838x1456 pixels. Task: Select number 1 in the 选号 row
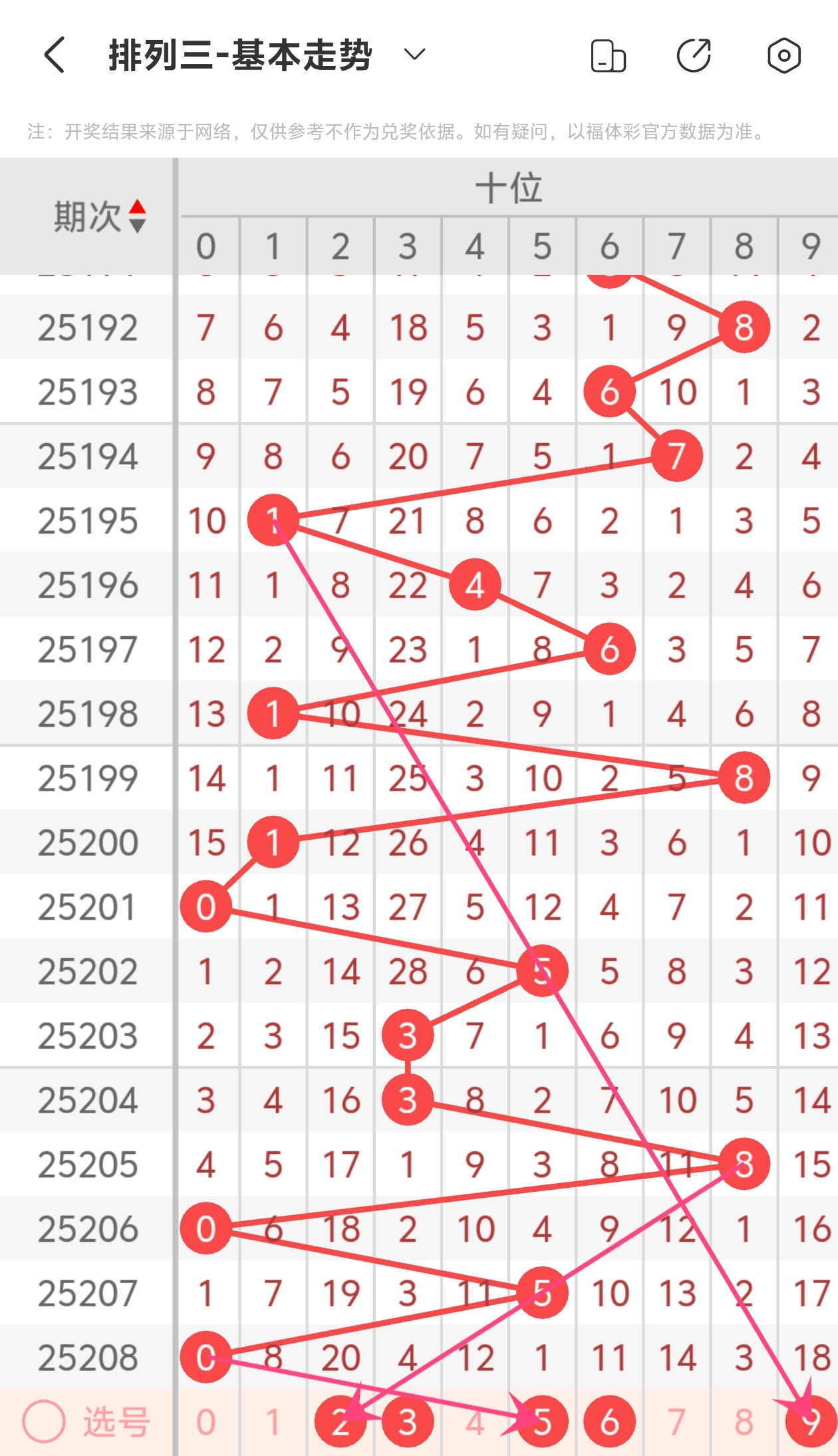click(x=273, y=1422)
